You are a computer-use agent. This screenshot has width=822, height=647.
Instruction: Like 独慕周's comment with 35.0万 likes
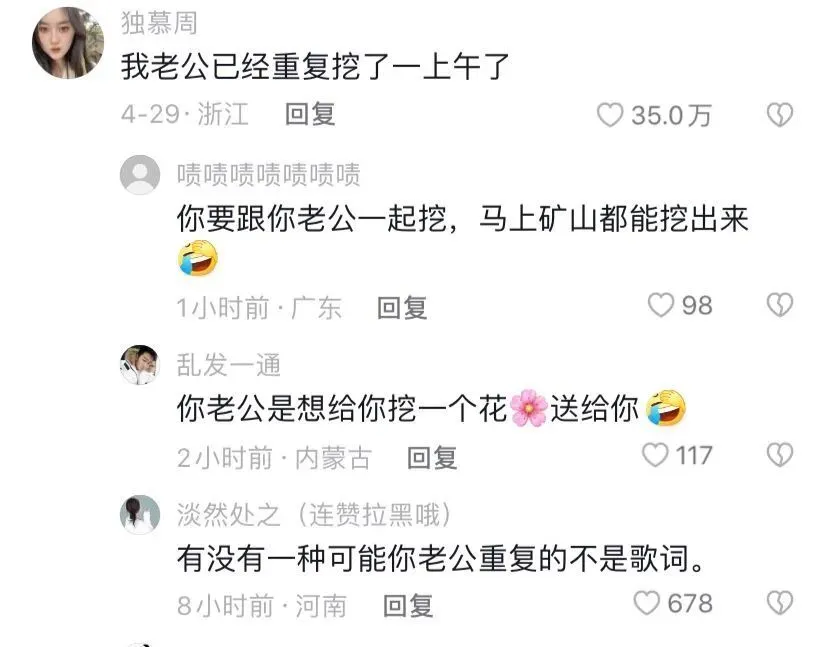pyautogui.click(x=610, y=116)
